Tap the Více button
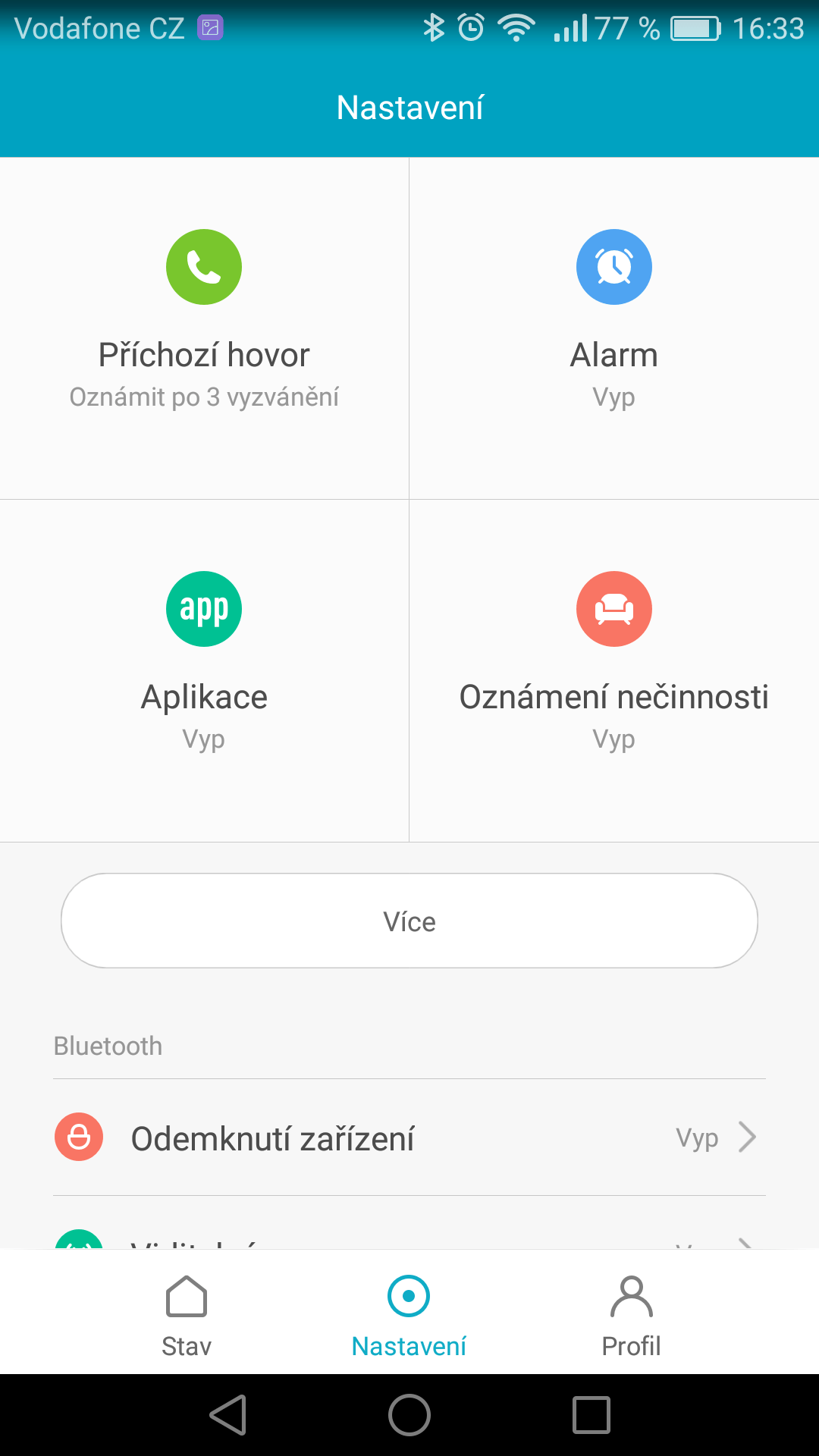The height and width of the screenshot is (1456, 819). 409,921
